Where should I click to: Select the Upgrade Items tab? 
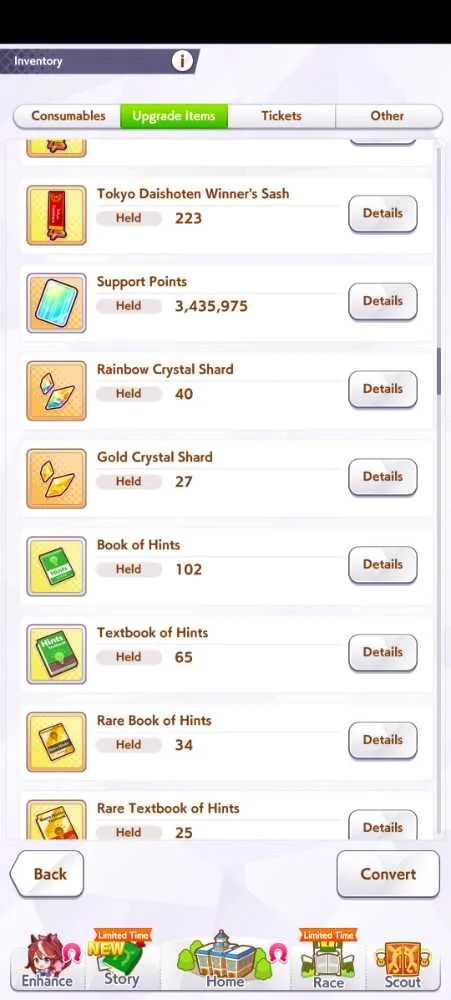[174, 116]
